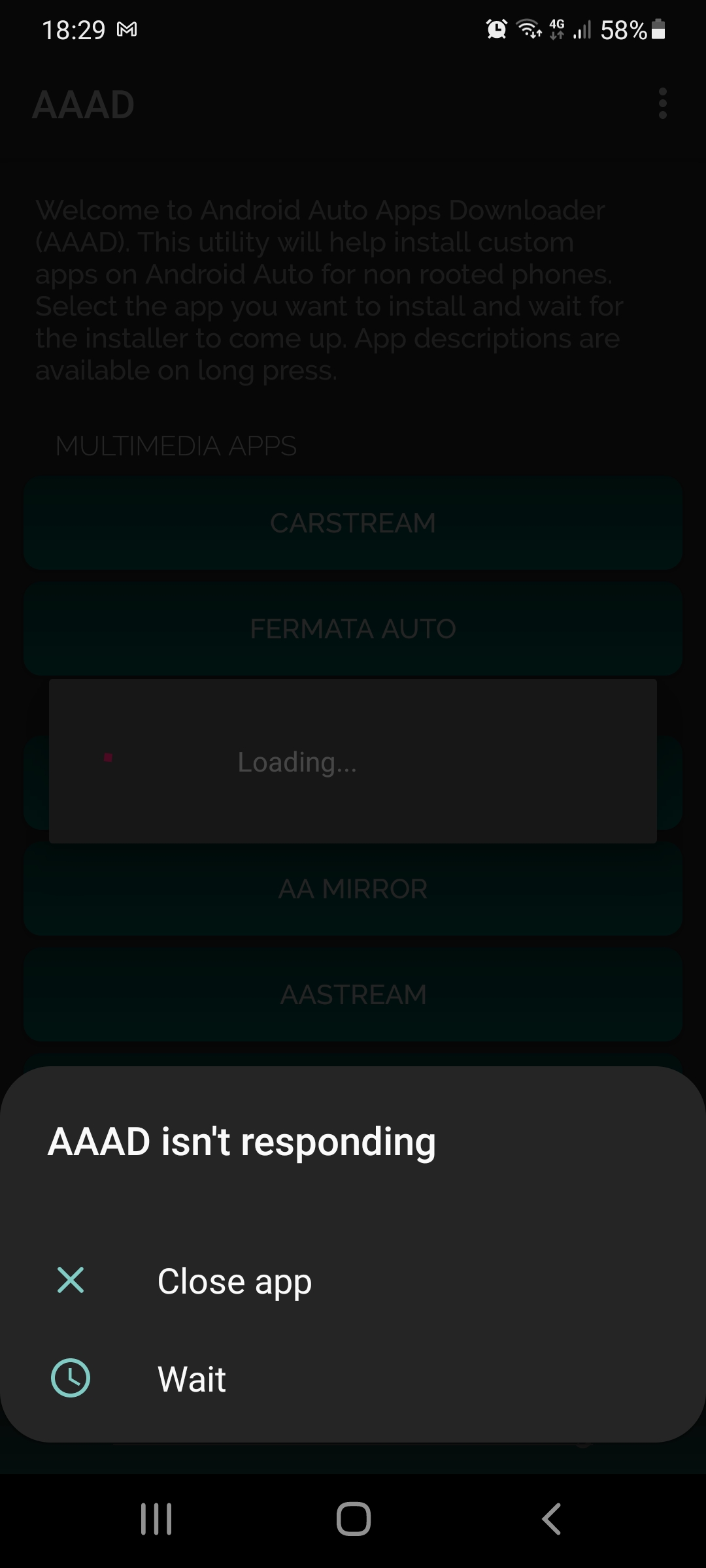Tap the Gmail notification icon in status bar

coord(126,29)
